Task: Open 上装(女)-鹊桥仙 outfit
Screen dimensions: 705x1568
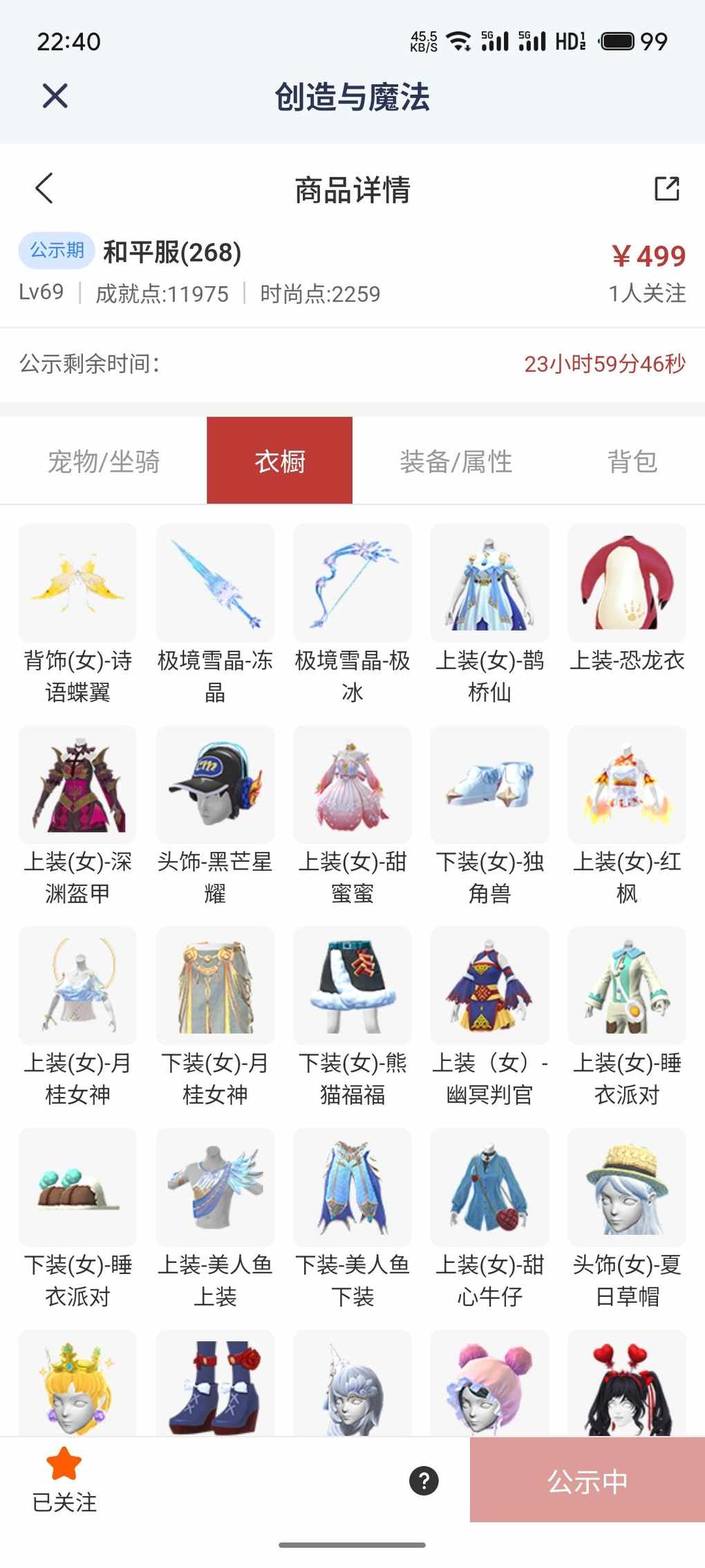Action: [x=489, y=584]
